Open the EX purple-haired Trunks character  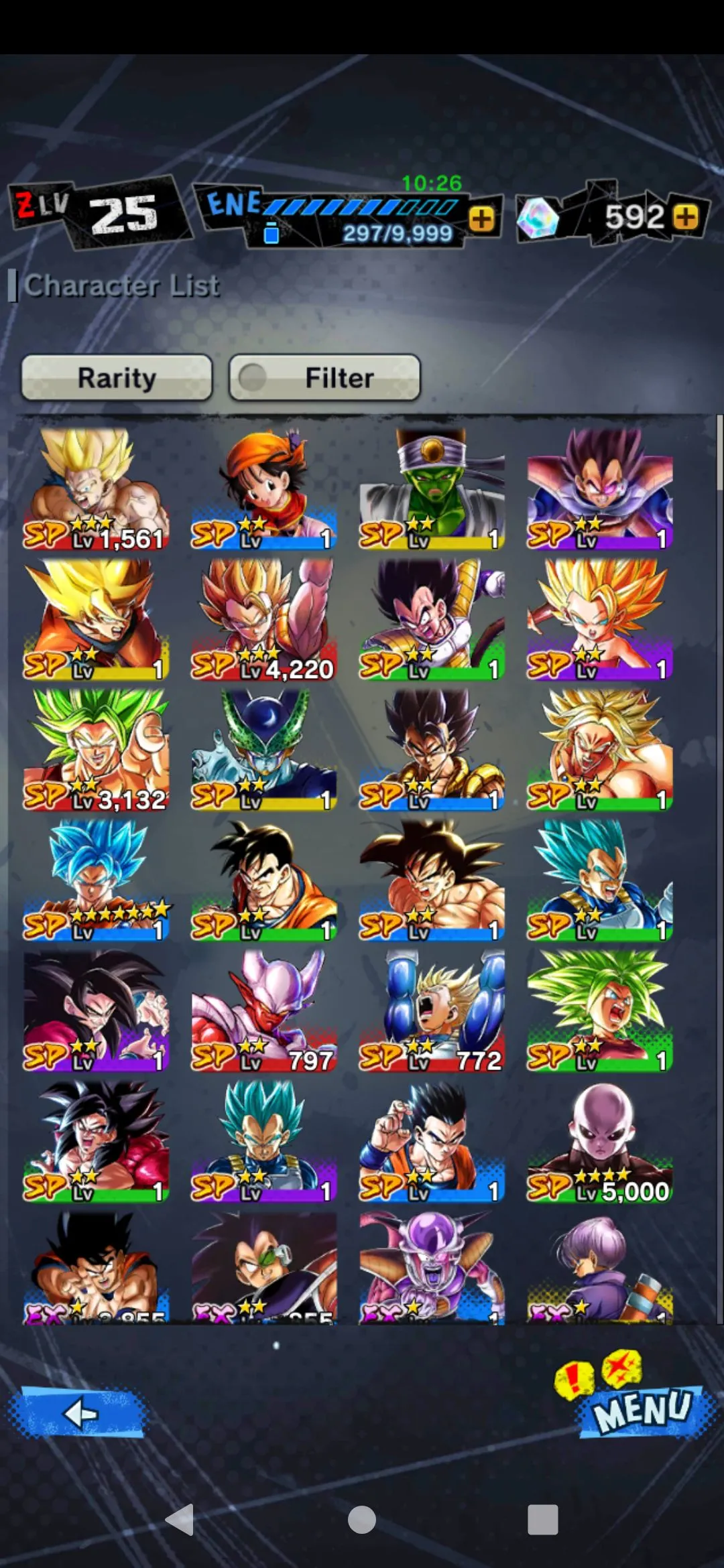[599, 1268]
